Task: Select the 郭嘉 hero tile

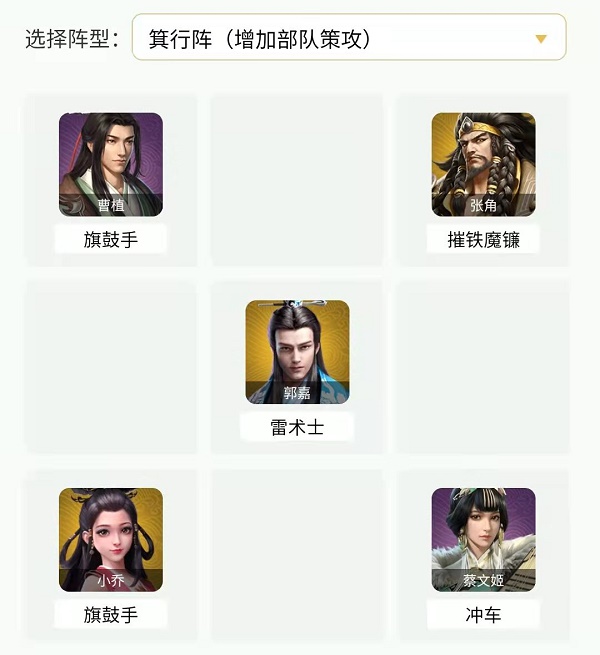Action: pos(297,351)
